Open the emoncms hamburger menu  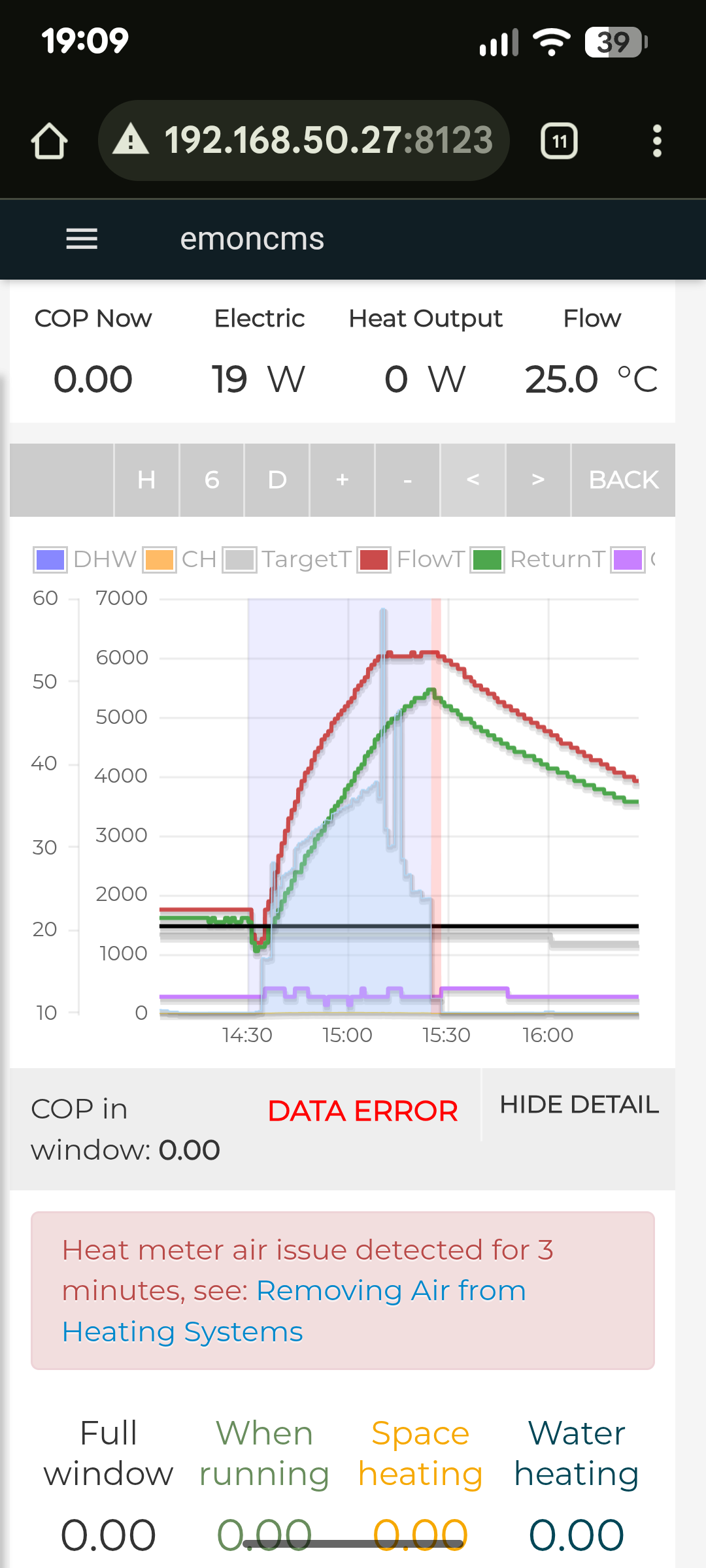[x=82, y=239]
